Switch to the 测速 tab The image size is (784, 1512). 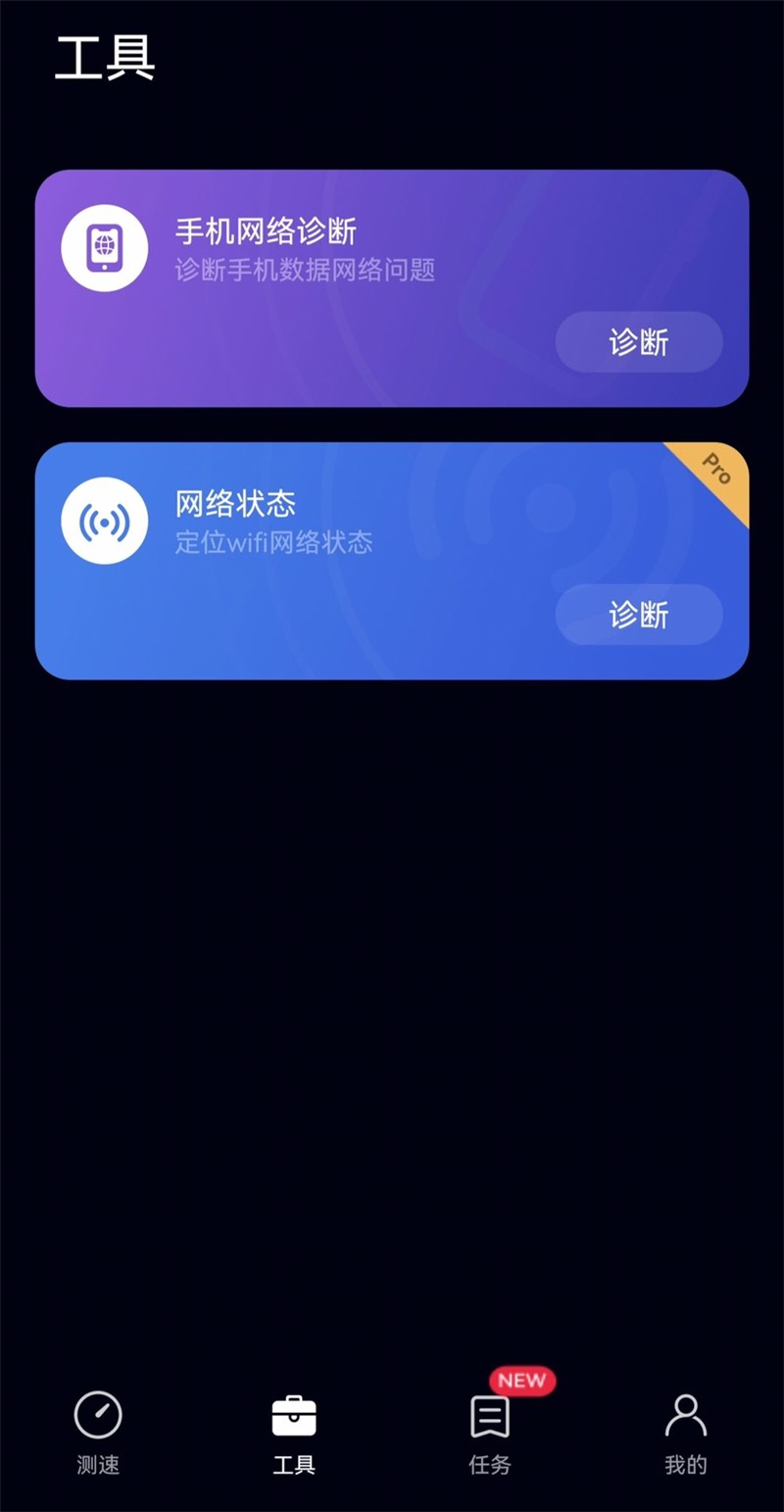[98, 1434]
